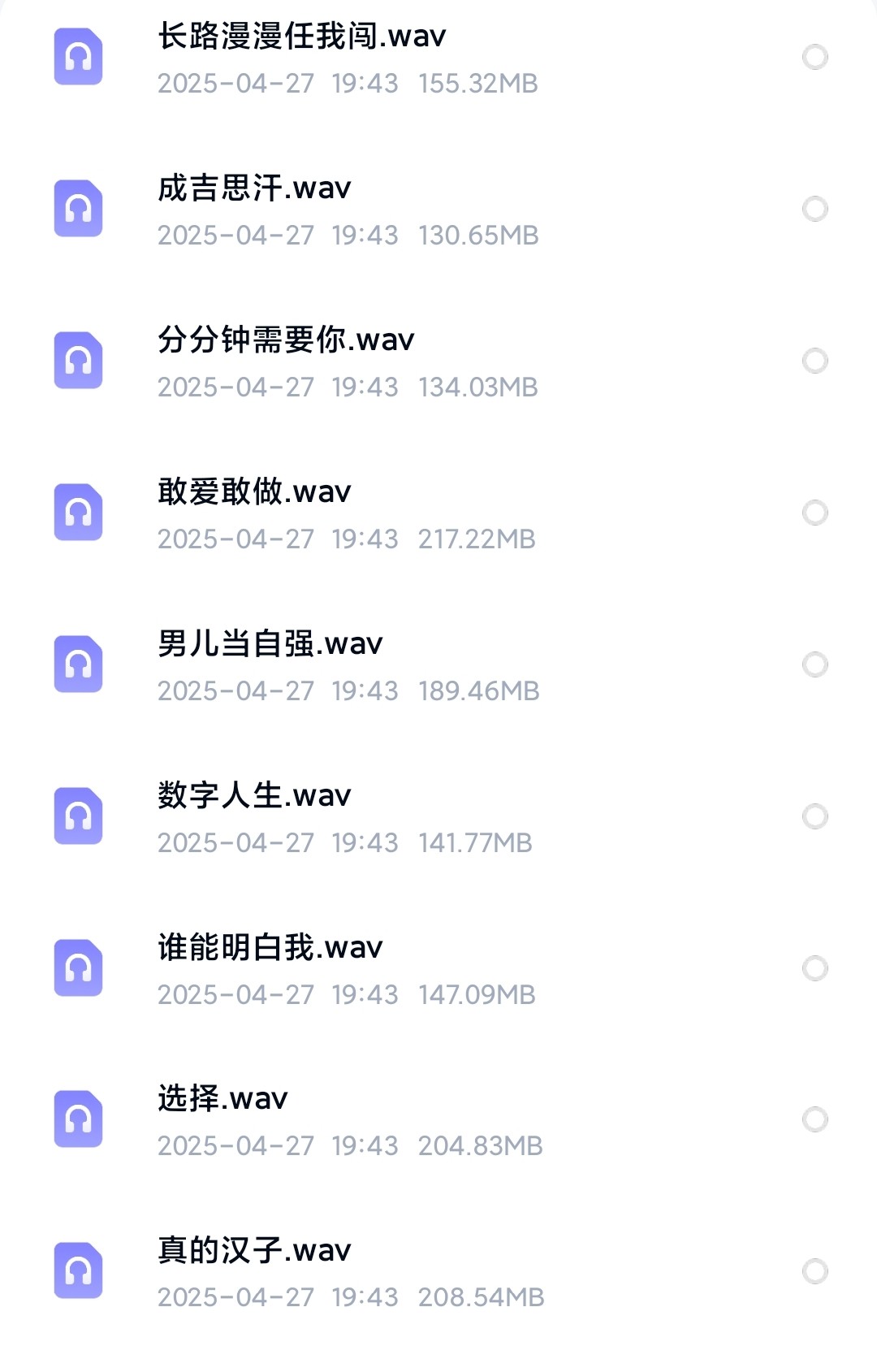This screenshot has width=877, height=1372.
Task: Open the file 谁能明白我.wav
Action: tap(270, 947)
